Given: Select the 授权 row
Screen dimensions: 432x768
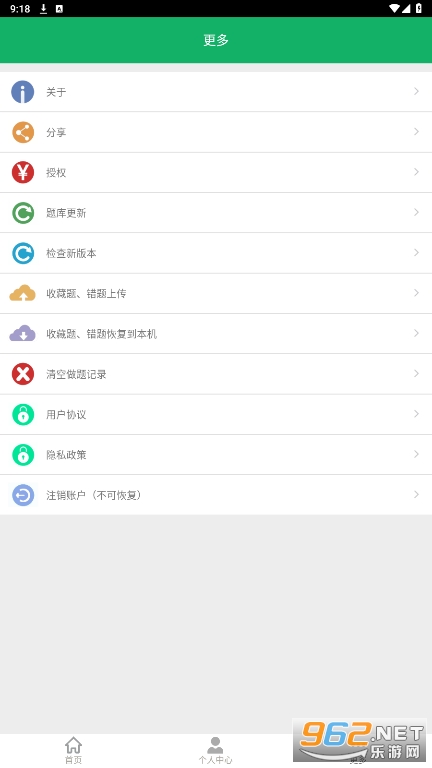Looking at the screenshot, I should pos(216,172).
